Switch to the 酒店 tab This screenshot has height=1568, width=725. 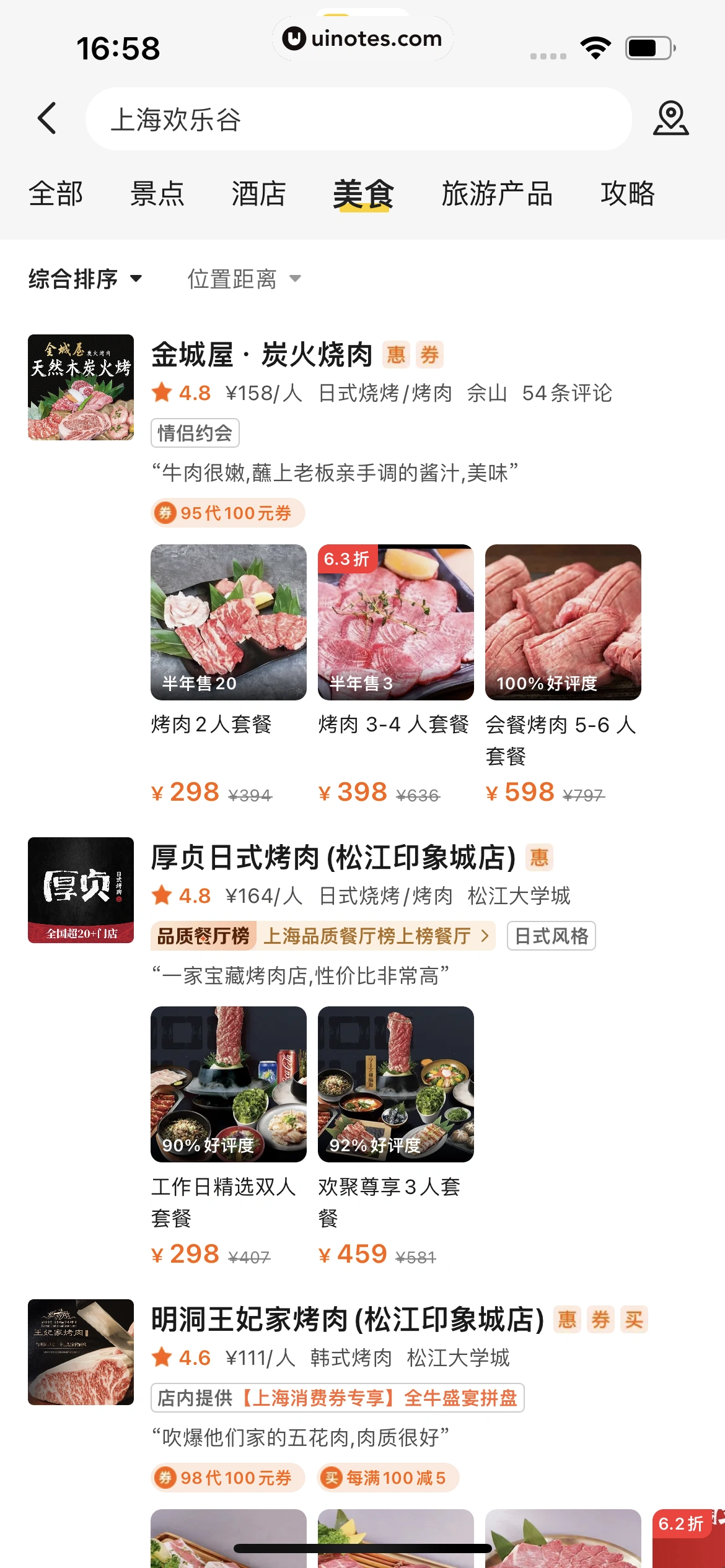click(x=258, y=194)
